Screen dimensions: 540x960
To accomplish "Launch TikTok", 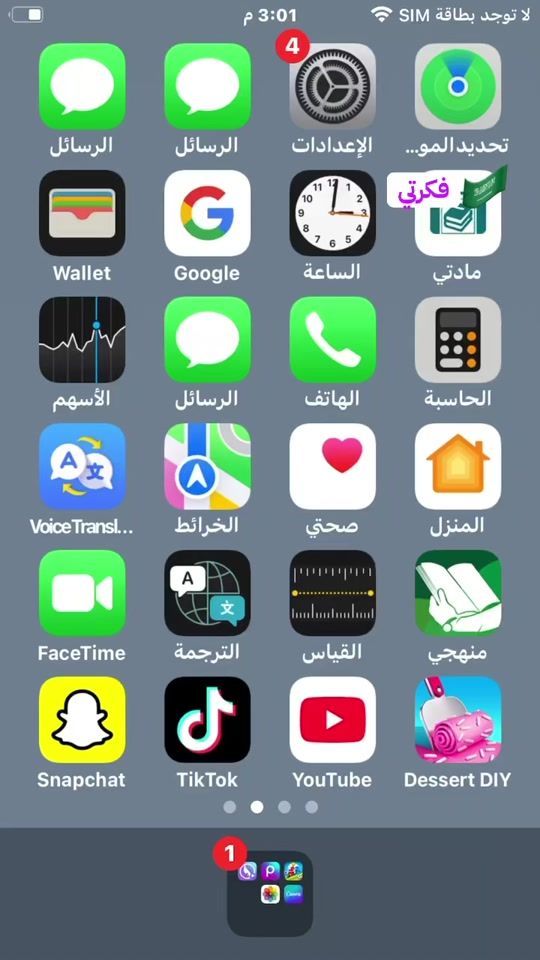I will 208,719.
